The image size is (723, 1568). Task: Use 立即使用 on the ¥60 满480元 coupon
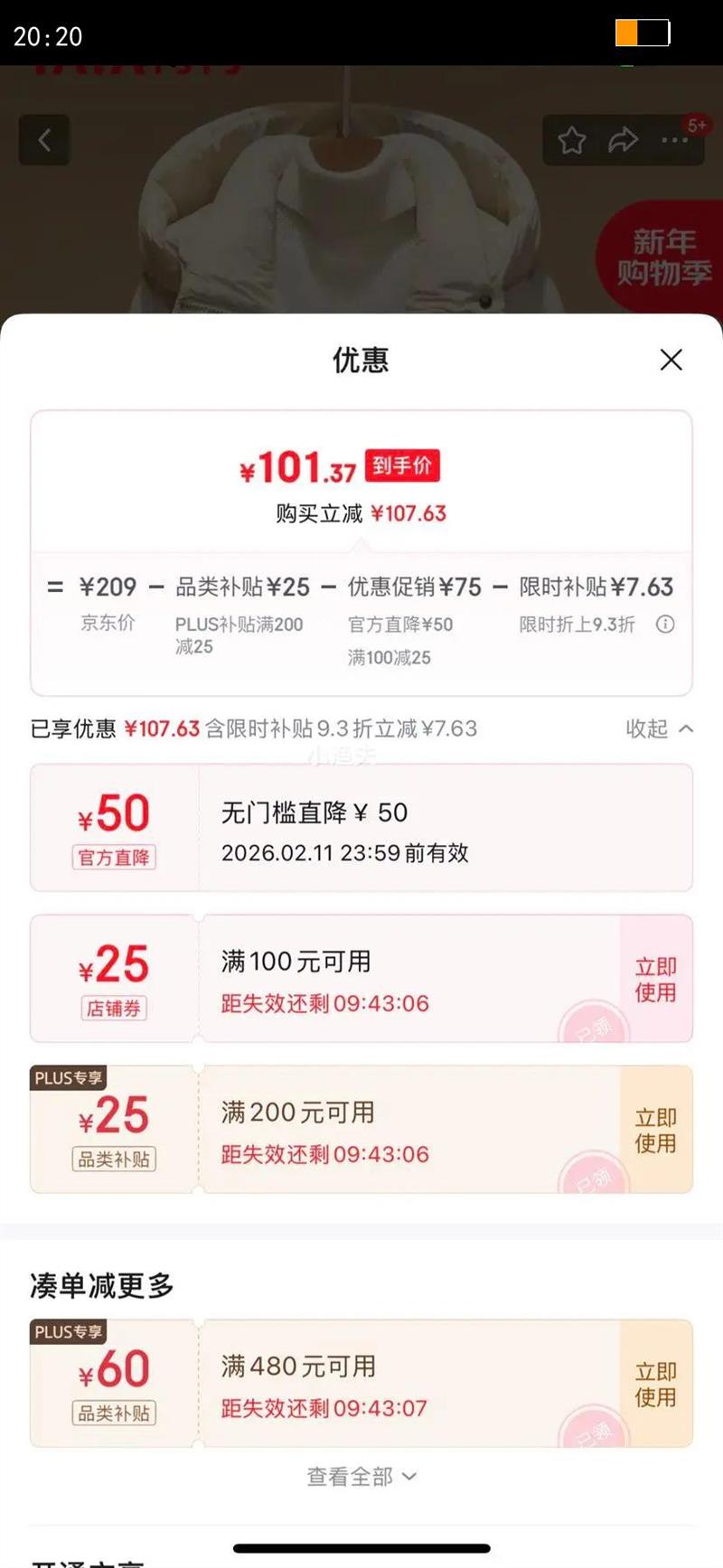point(656,1383)
